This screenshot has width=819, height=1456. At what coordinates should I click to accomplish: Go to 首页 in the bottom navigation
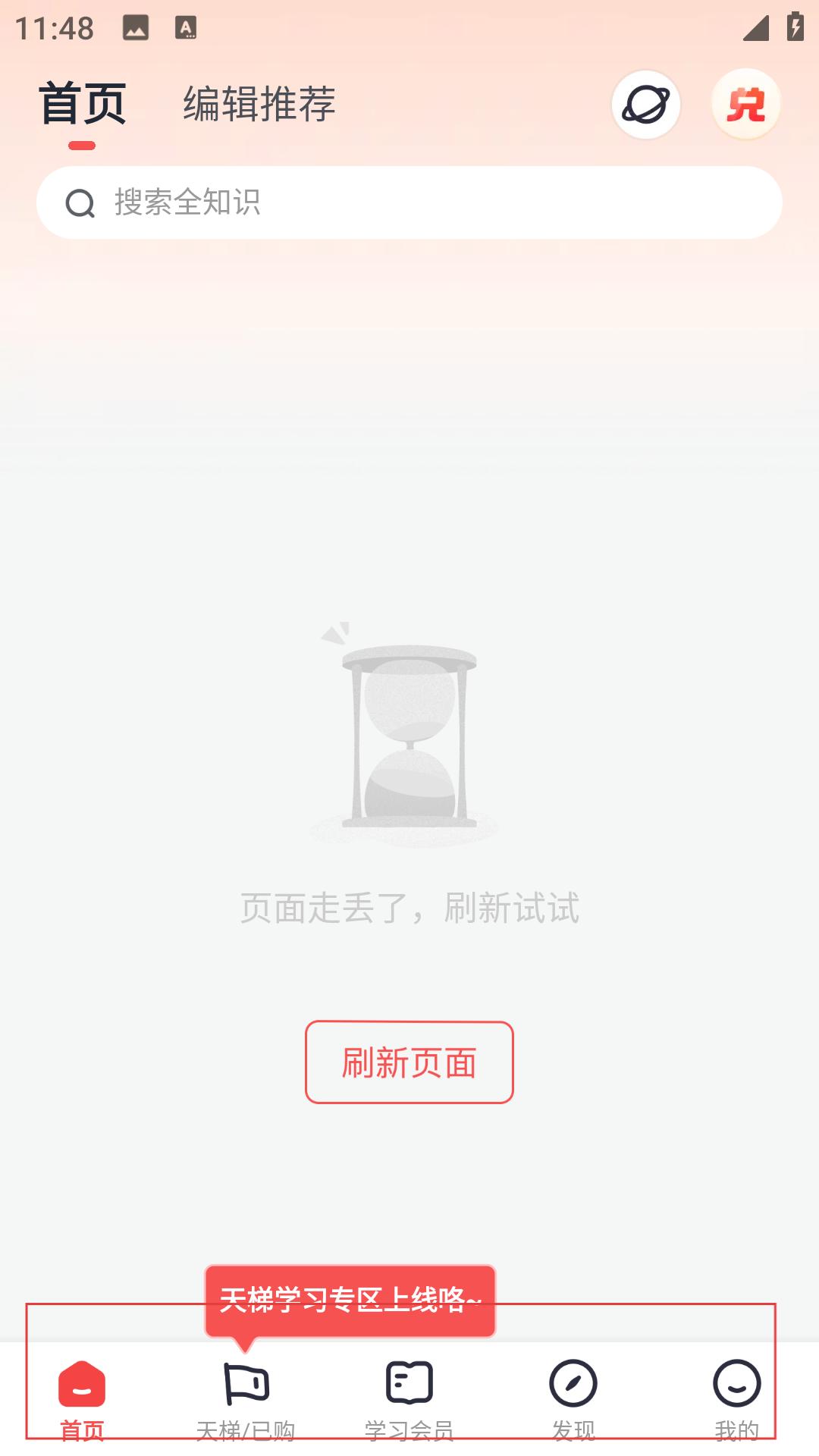82,1399
